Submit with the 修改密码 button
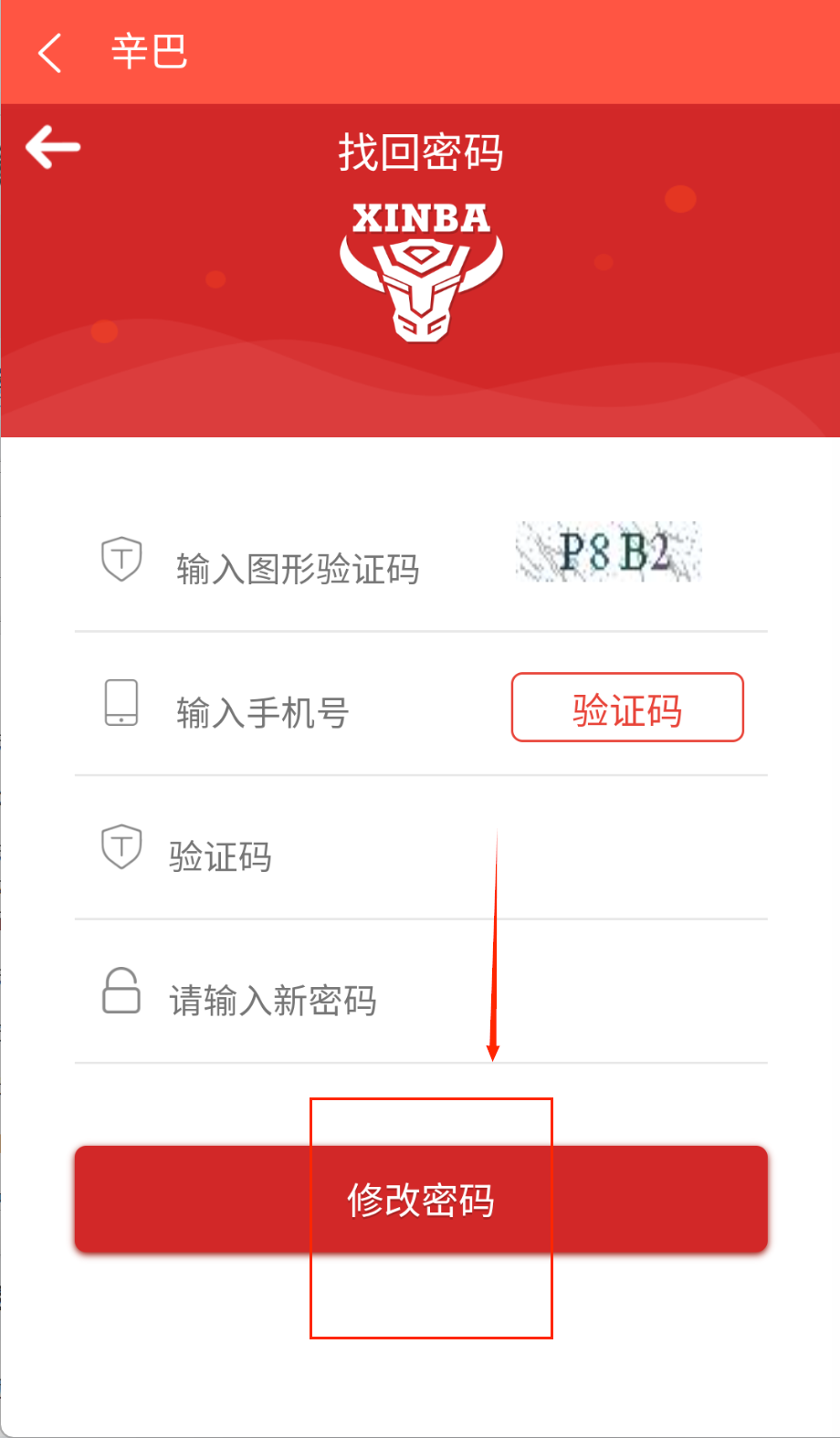Image resolution: width=840 pixels, height=1438 pixels. click(x=421, y=1200)
